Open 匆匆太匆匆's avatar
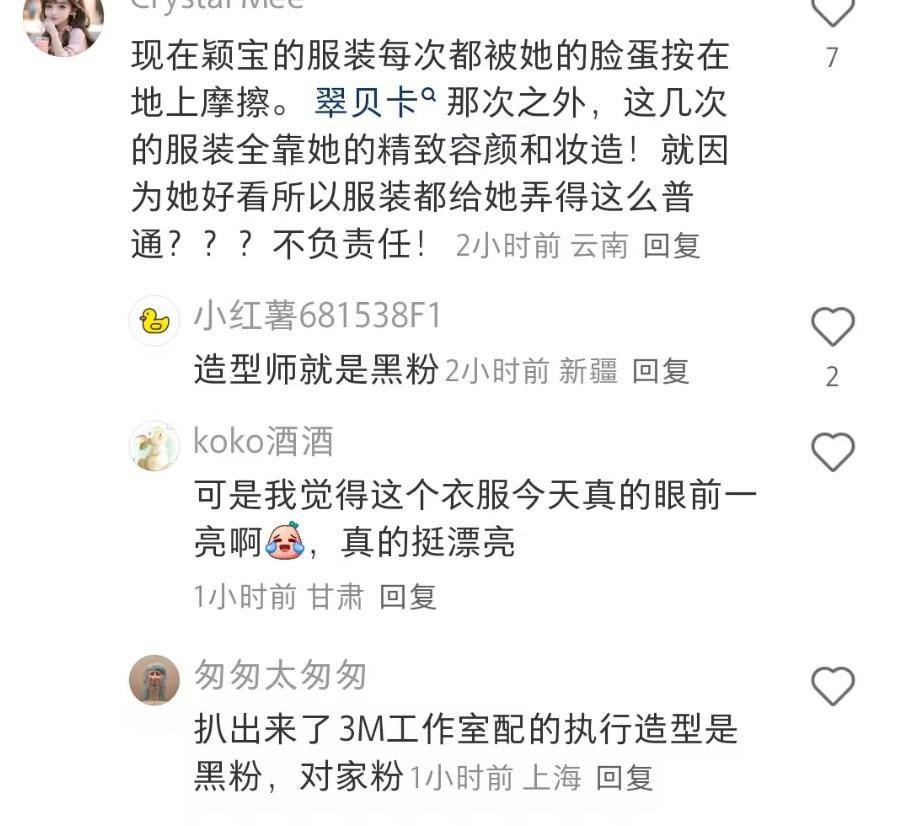 pos(154,680)
